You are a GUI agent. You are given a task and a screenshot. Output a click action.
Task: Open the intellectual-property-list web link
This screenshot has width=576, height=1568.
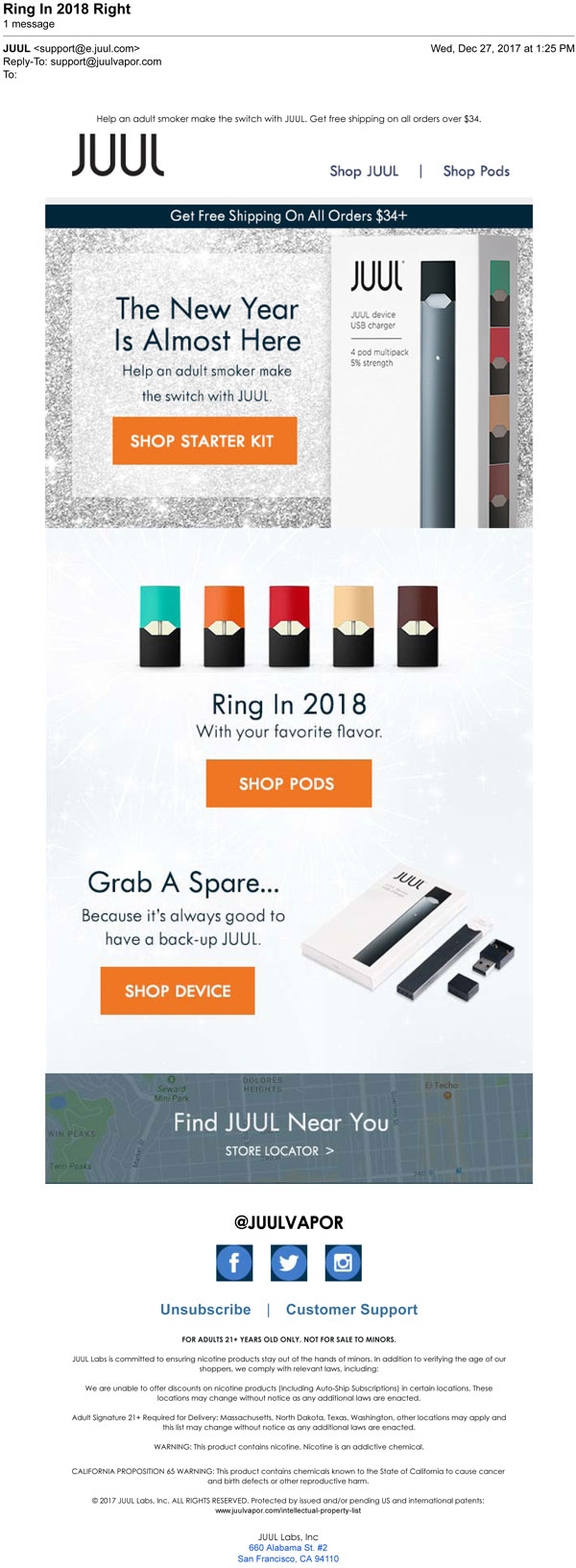(288, 1510)
